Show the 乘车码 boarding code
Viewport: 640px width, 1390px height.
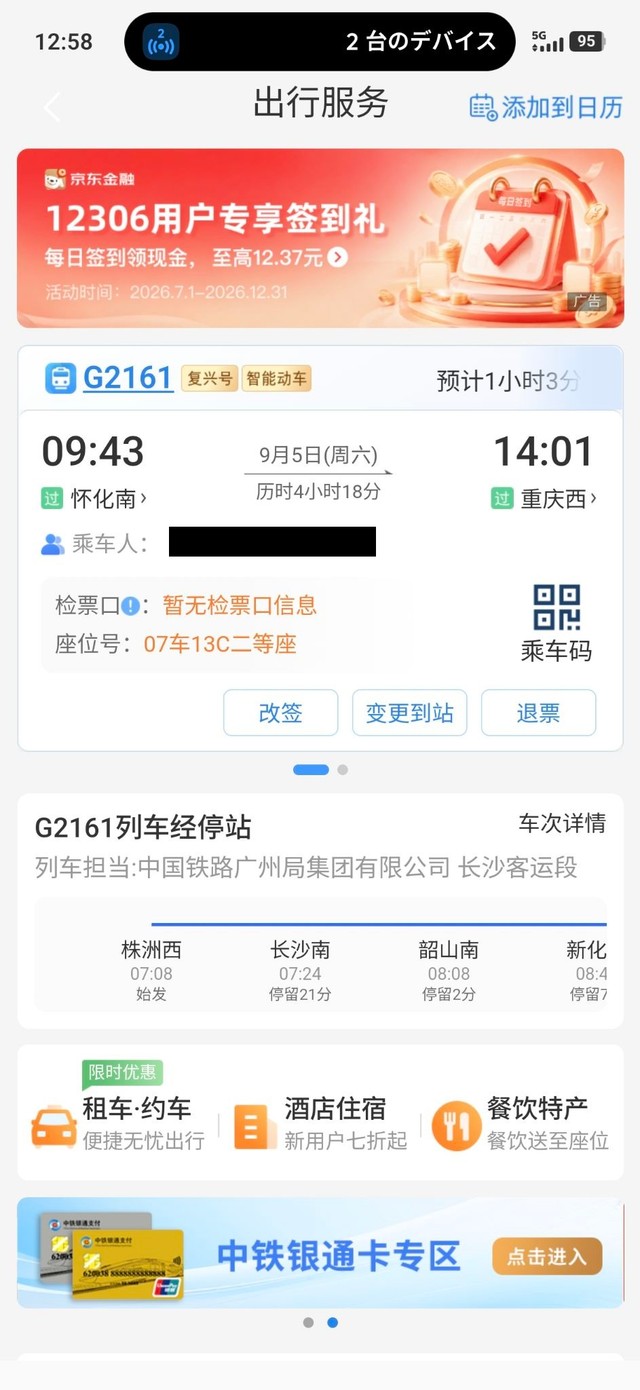[x=556, y=624]
